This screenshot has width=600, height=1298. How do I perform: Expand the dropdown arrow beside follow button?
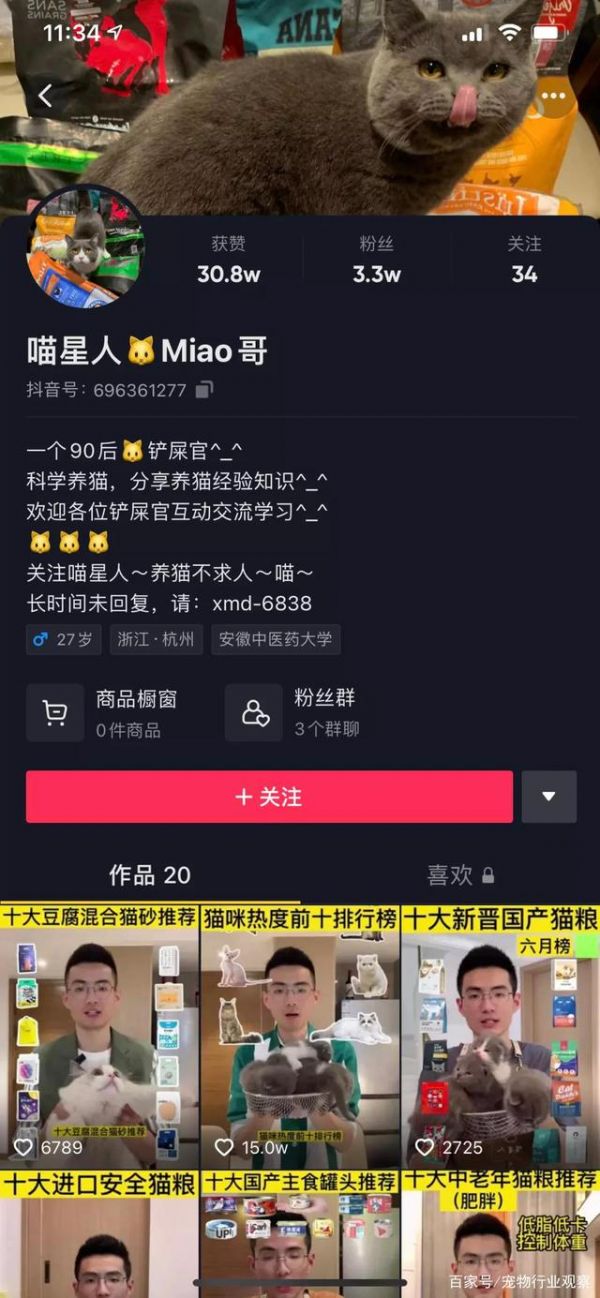point(548,797)
